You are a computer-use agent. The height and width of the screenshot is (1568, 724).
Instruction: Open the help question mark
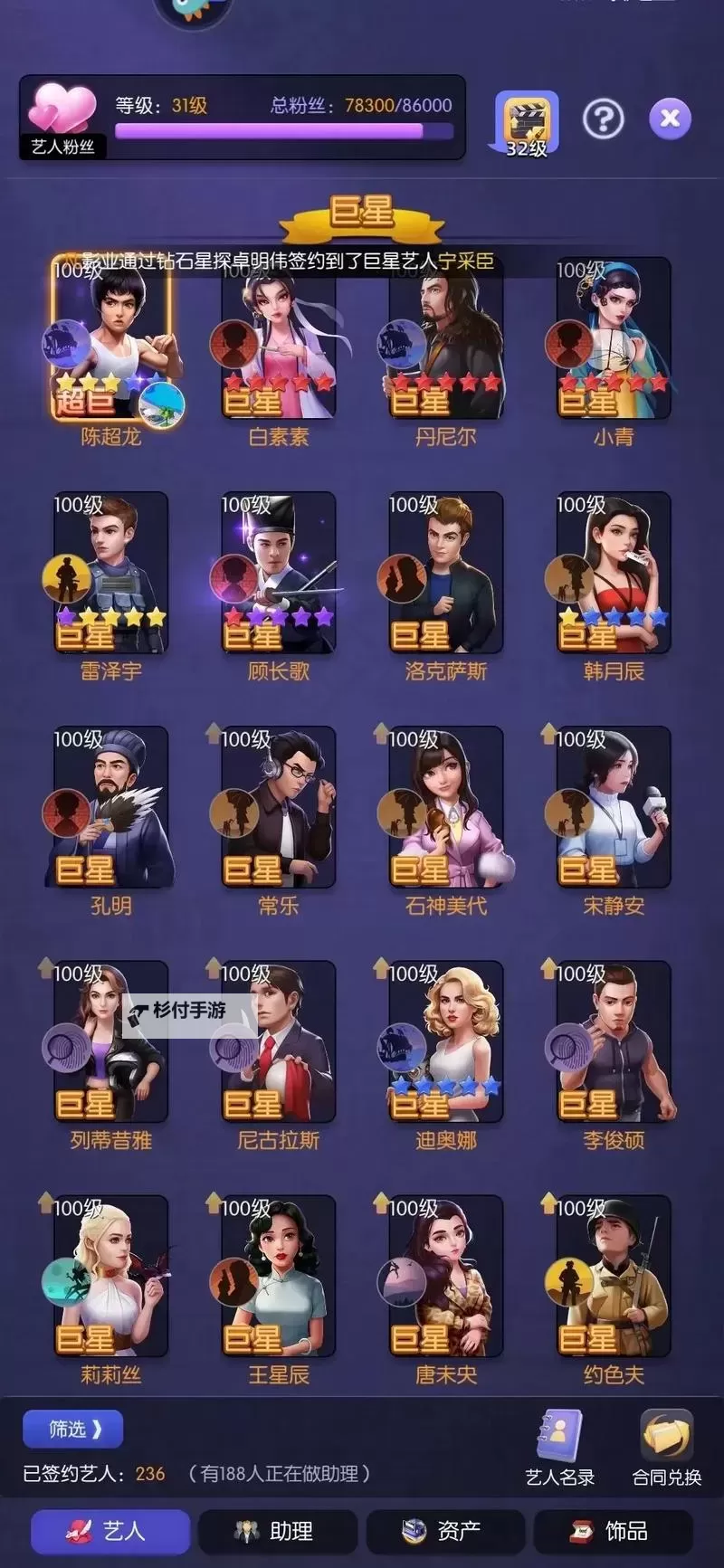pos(603,119)
